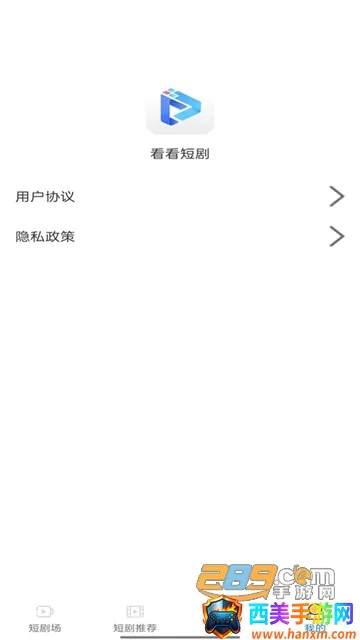Open the 用户协议 row
Viewport: 360px width, 640px height.
180,197
